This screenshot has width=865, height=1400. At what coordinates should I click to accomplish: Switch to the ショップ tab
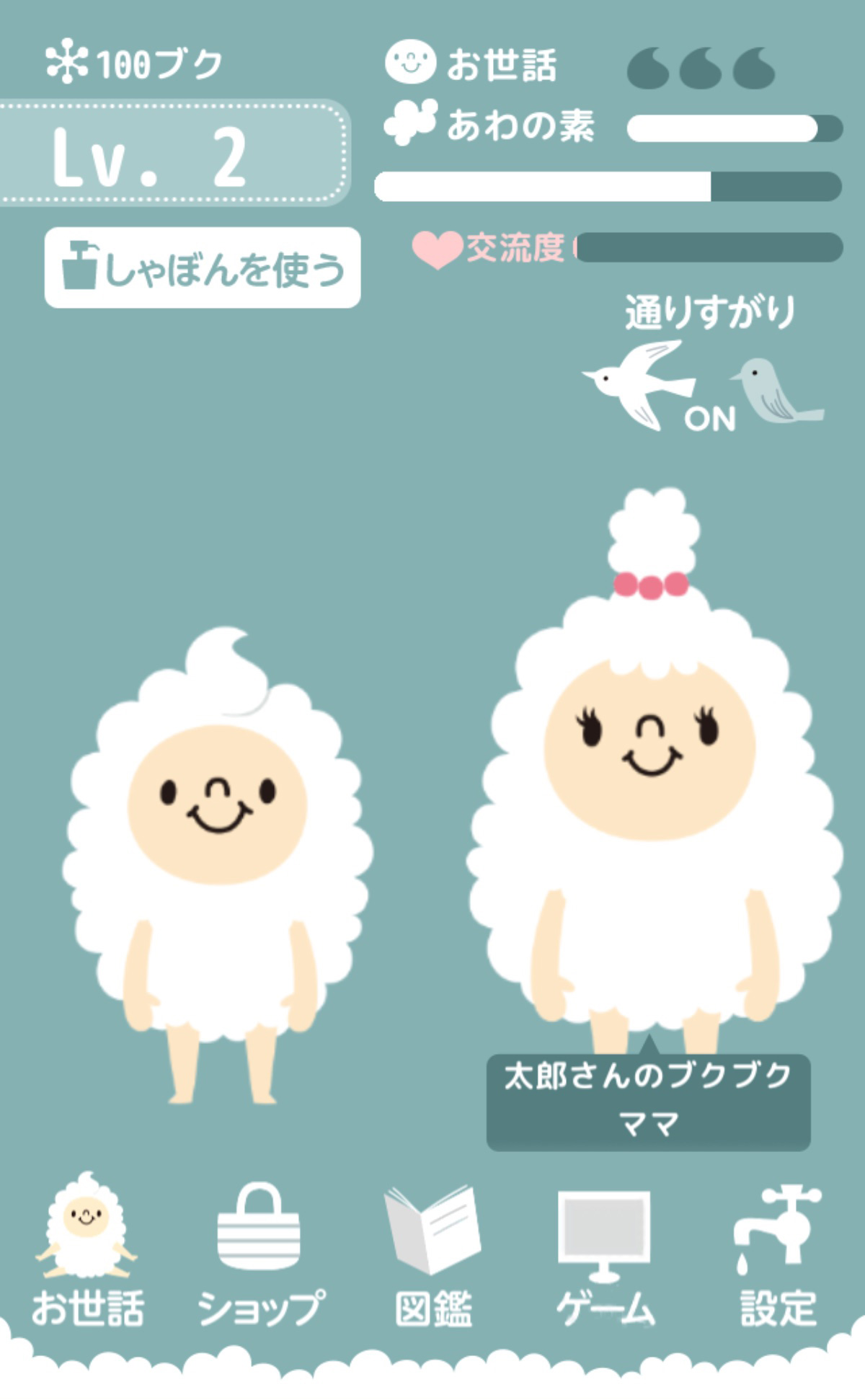pyautogui.click(x=259, y=1254)
